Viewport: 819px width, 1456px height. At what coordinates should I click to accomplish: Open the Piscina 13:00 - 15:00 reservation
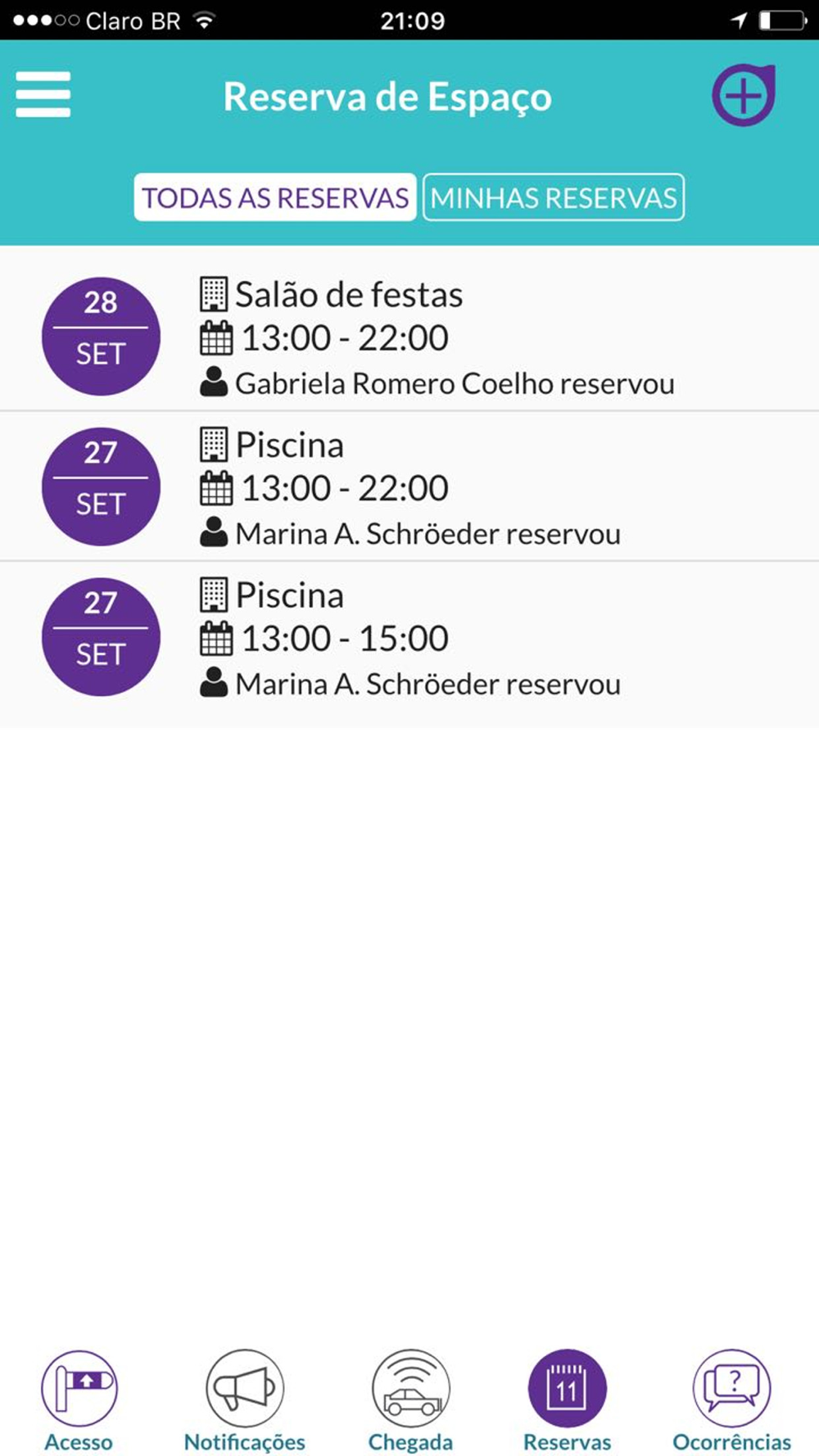[409, 638]
